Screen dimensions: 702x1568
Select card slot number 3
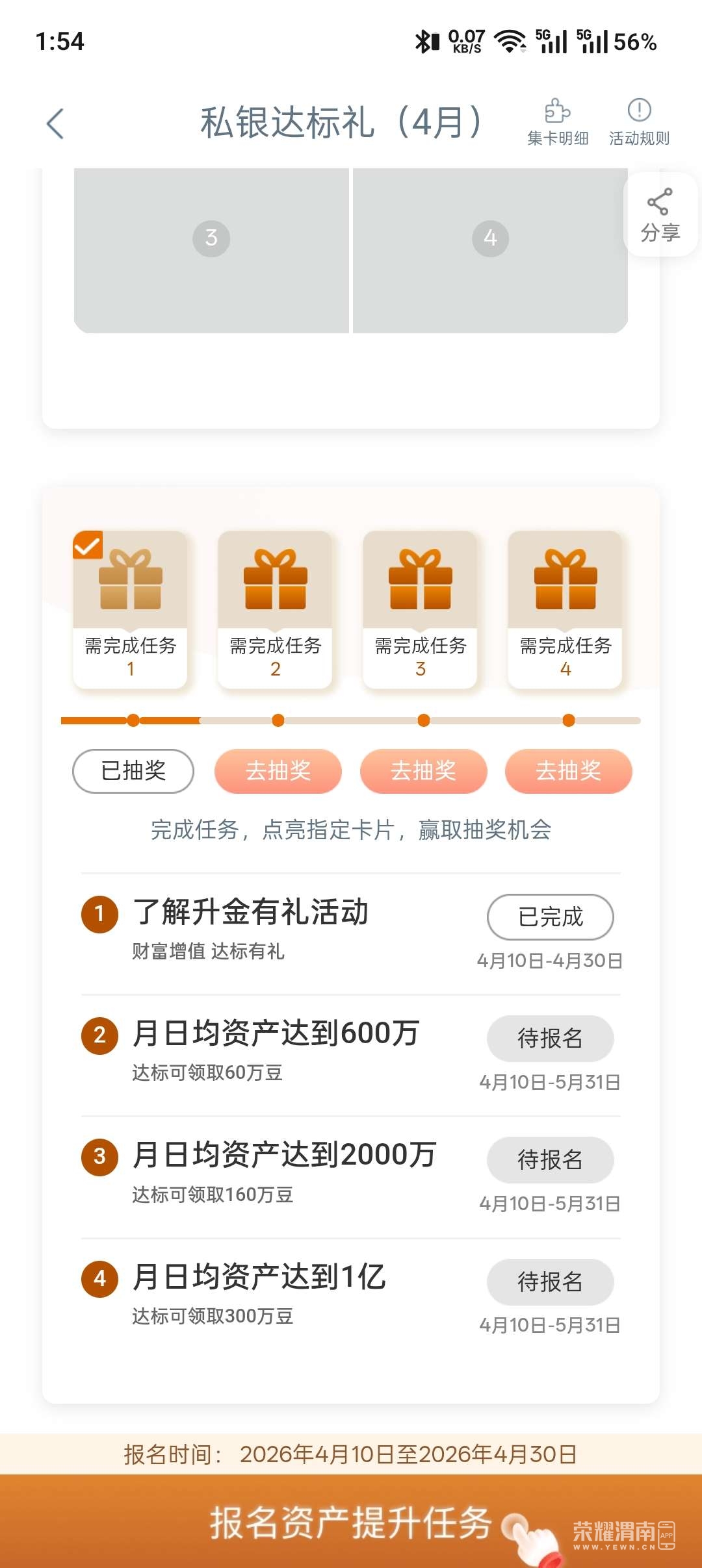click(x=211, y=250)
